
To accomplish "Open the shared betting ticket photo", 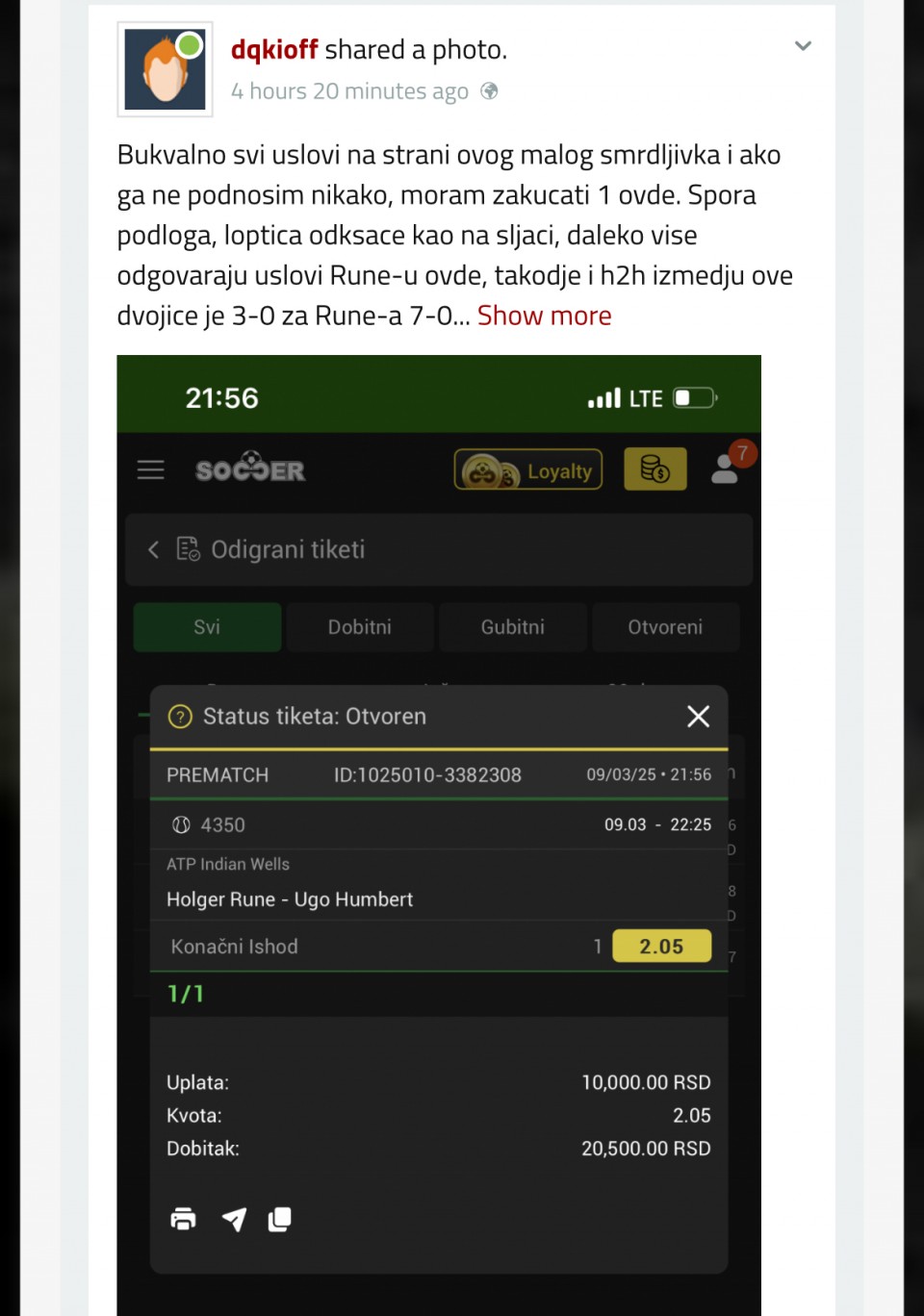I will point(439,827).
